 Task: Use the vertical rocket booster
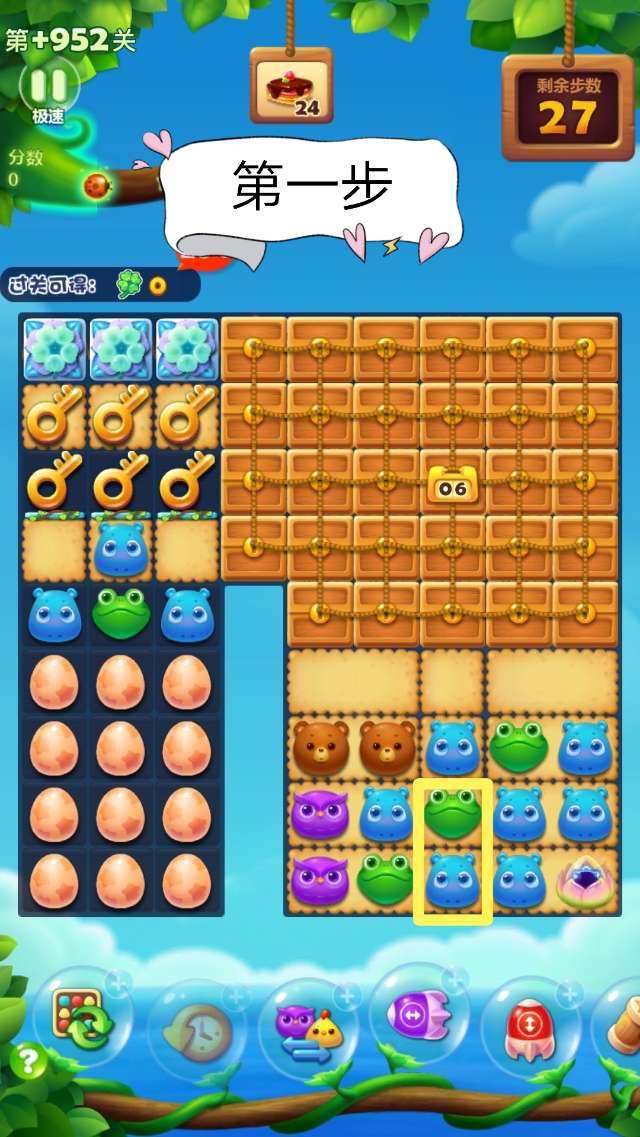click(530, 1027)
